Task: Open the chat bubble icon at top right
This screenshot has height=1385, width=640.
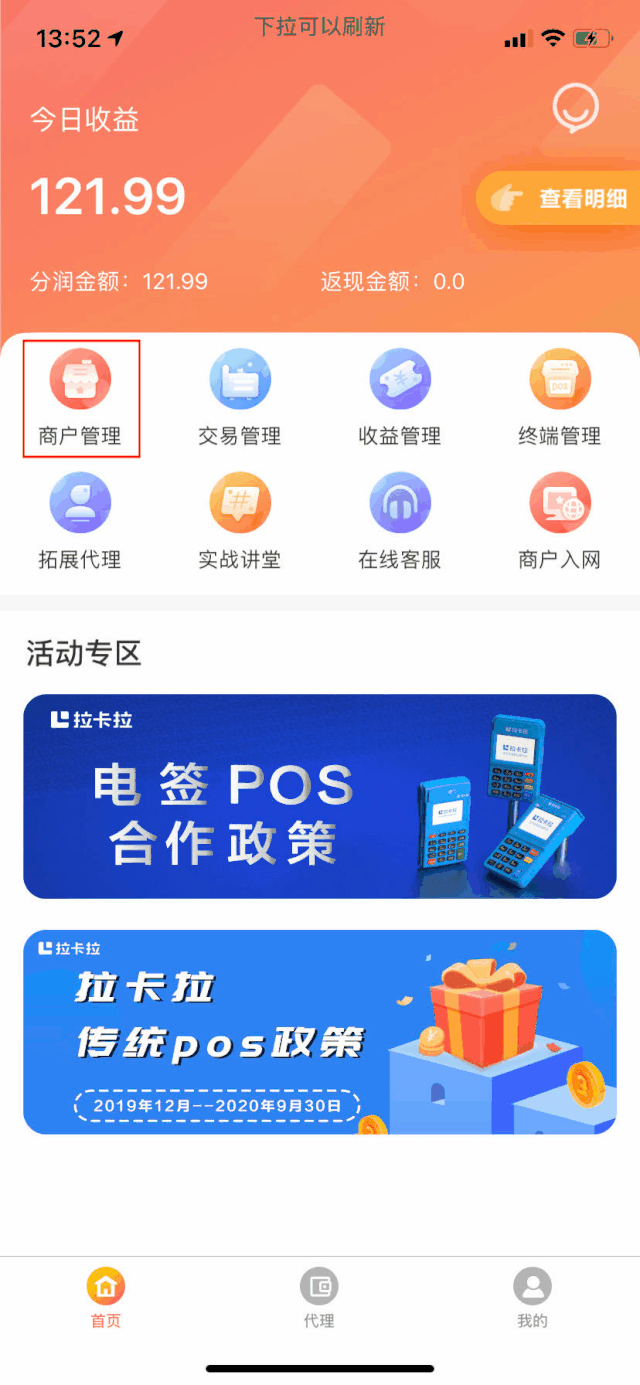Action: point(576,110)
